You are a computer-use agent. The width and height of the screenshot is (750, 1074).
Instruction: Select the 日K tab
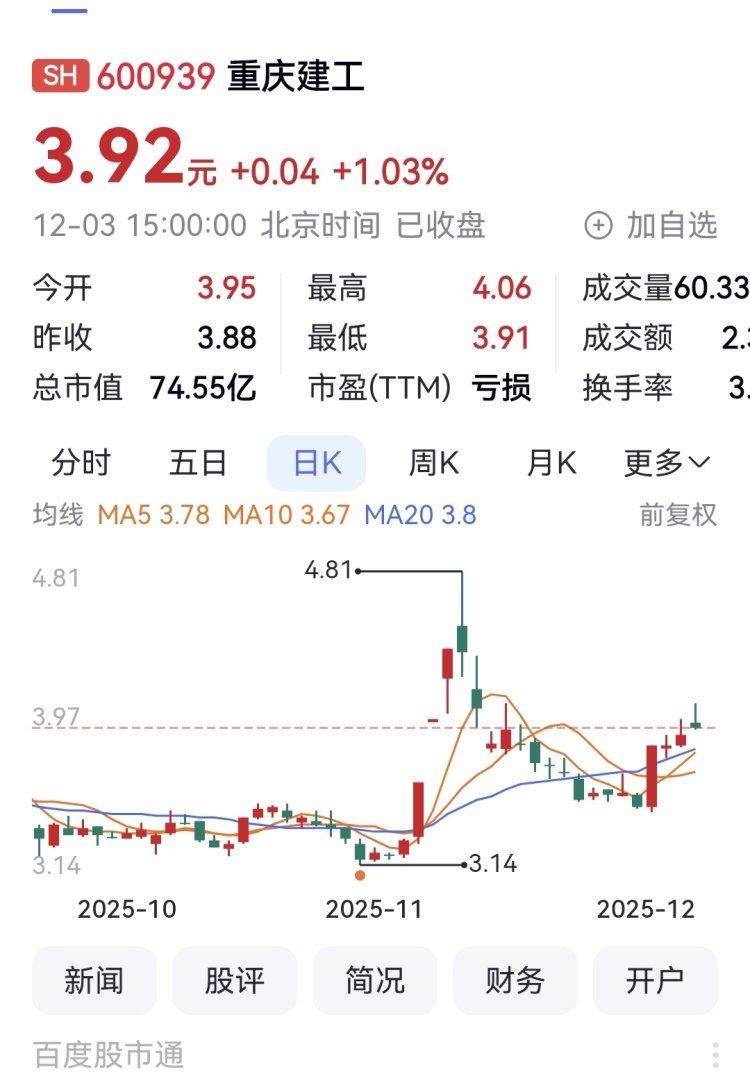tap(316, 464)
